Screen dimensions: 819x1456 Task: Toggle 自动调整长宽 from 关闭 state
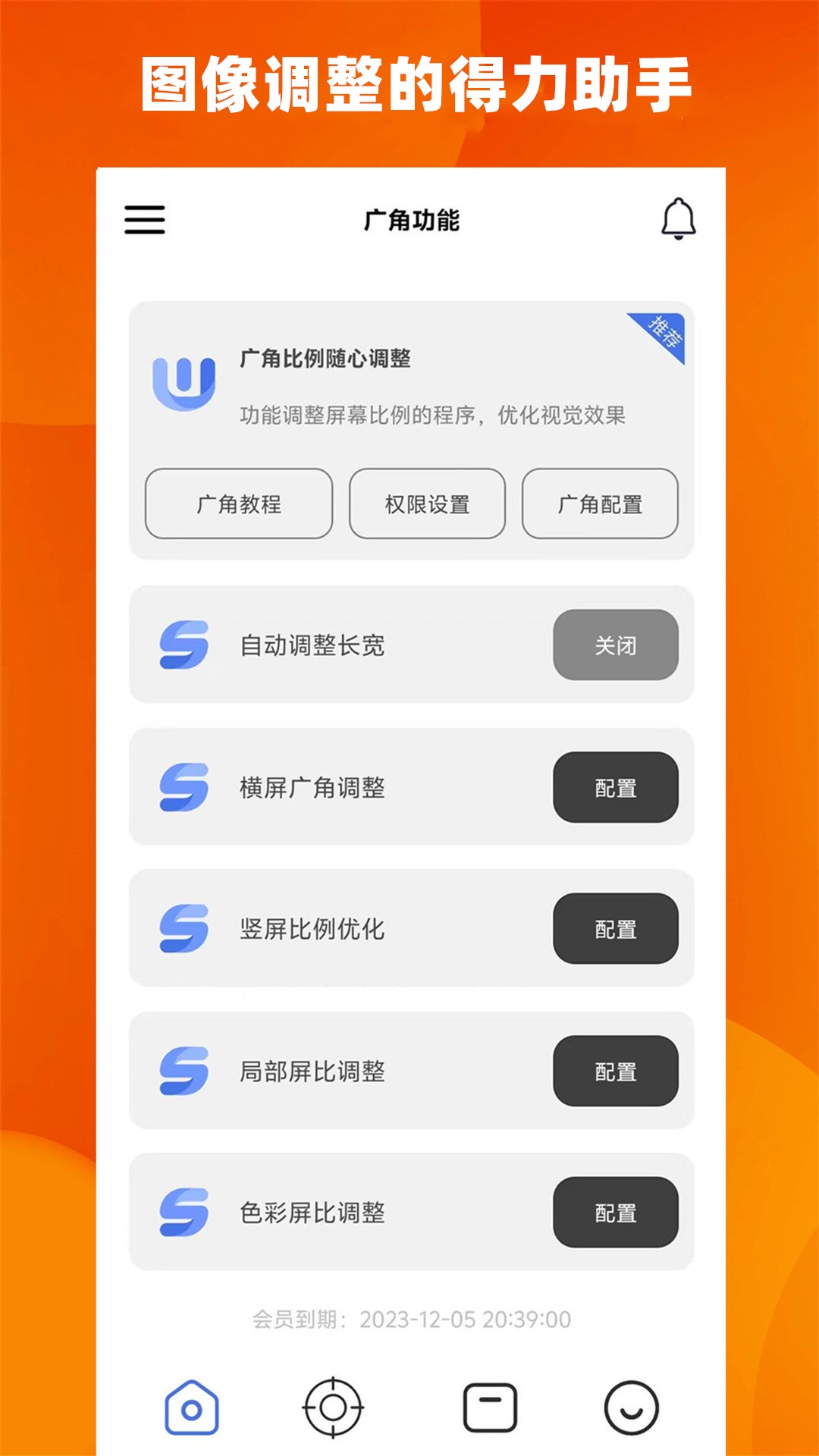617,645
